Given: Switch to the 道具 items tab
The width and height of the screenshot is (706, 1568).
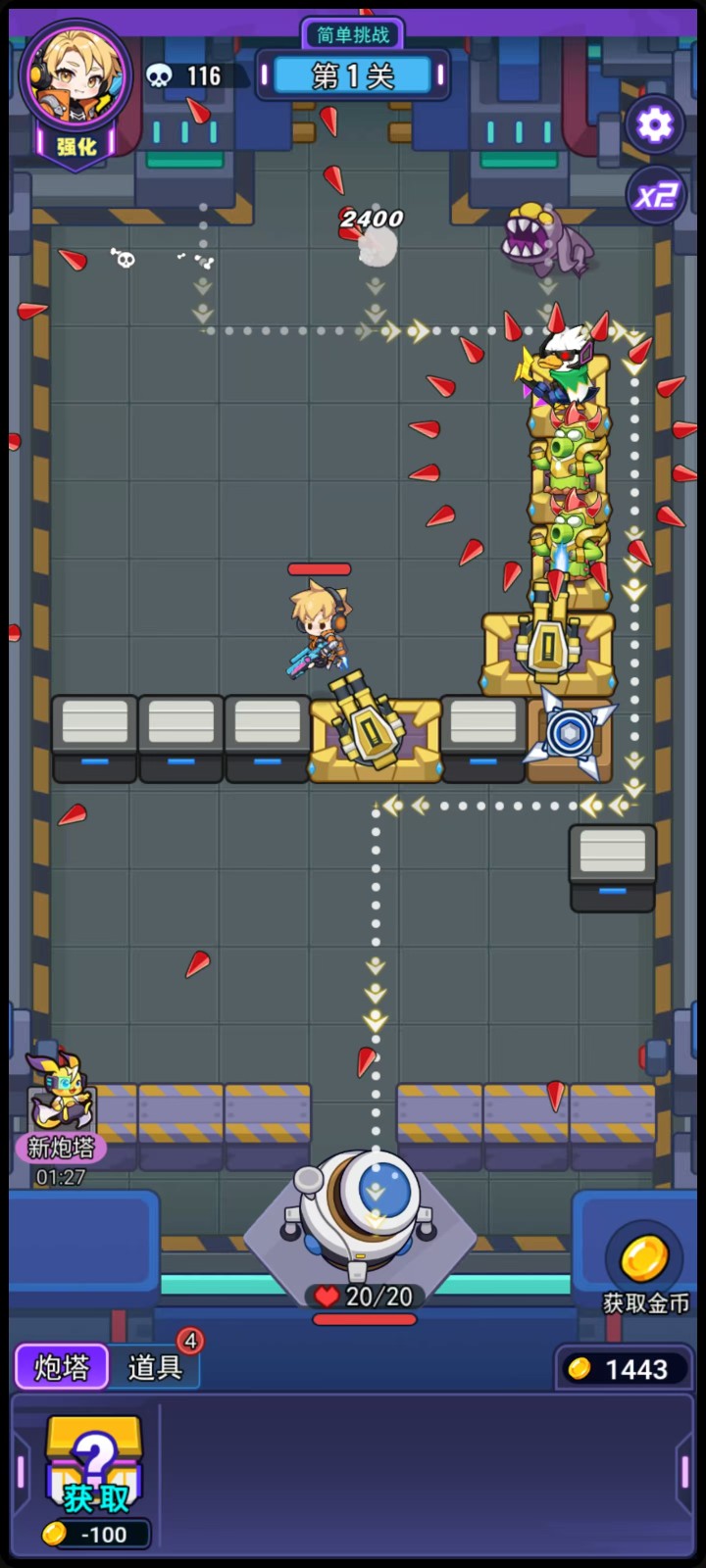Looking at the screenshot, I should pyautogui.click(x=155, y=1367).
